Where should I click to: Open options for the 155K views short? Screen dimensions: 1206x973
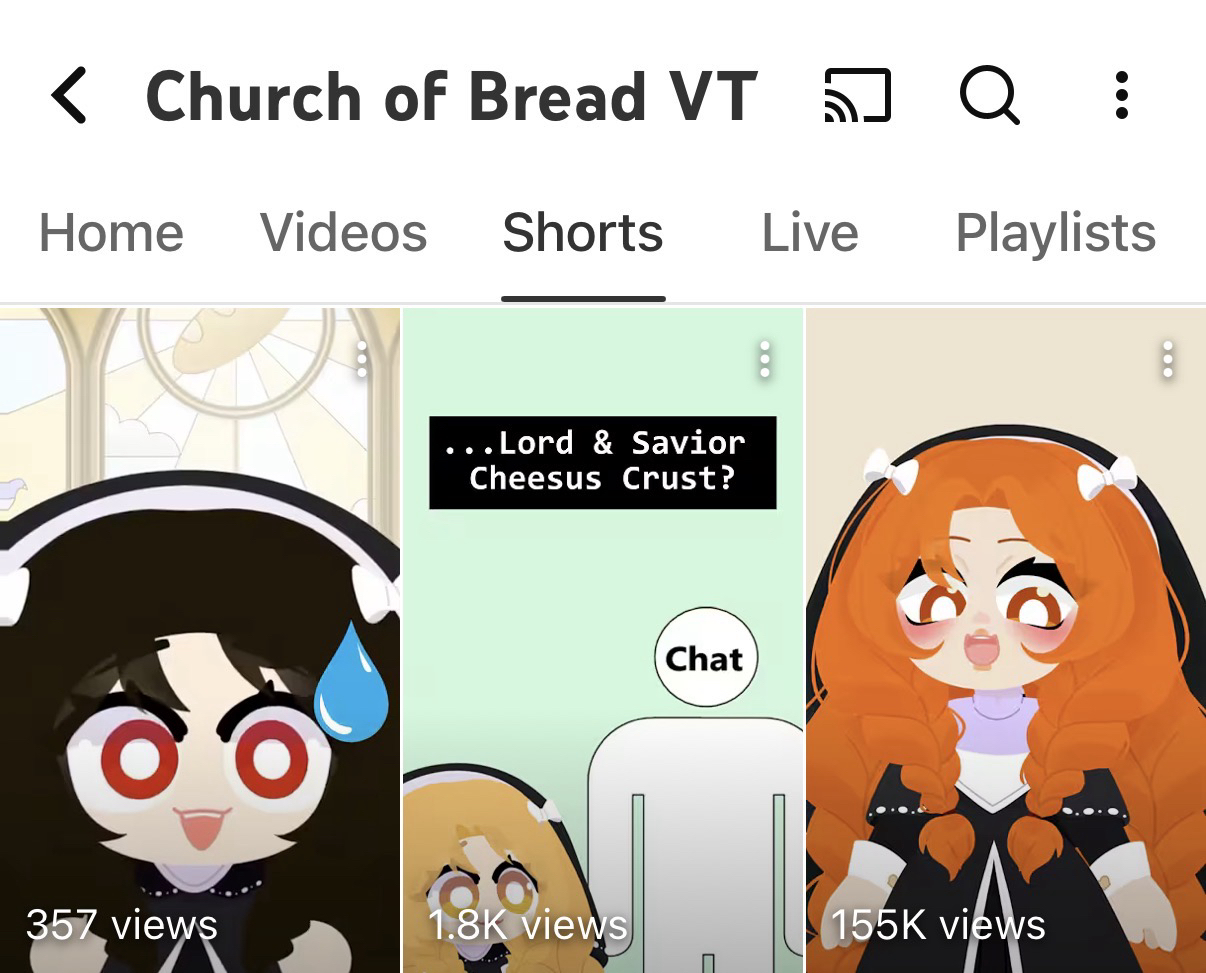coord(1167,360)
